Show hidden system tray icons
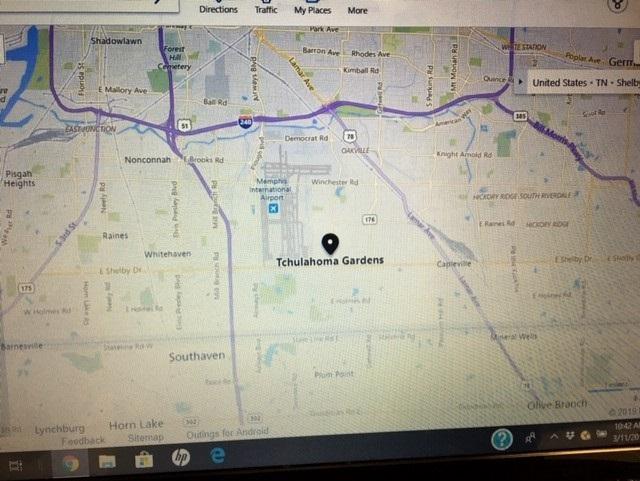 tap(555, 435)
